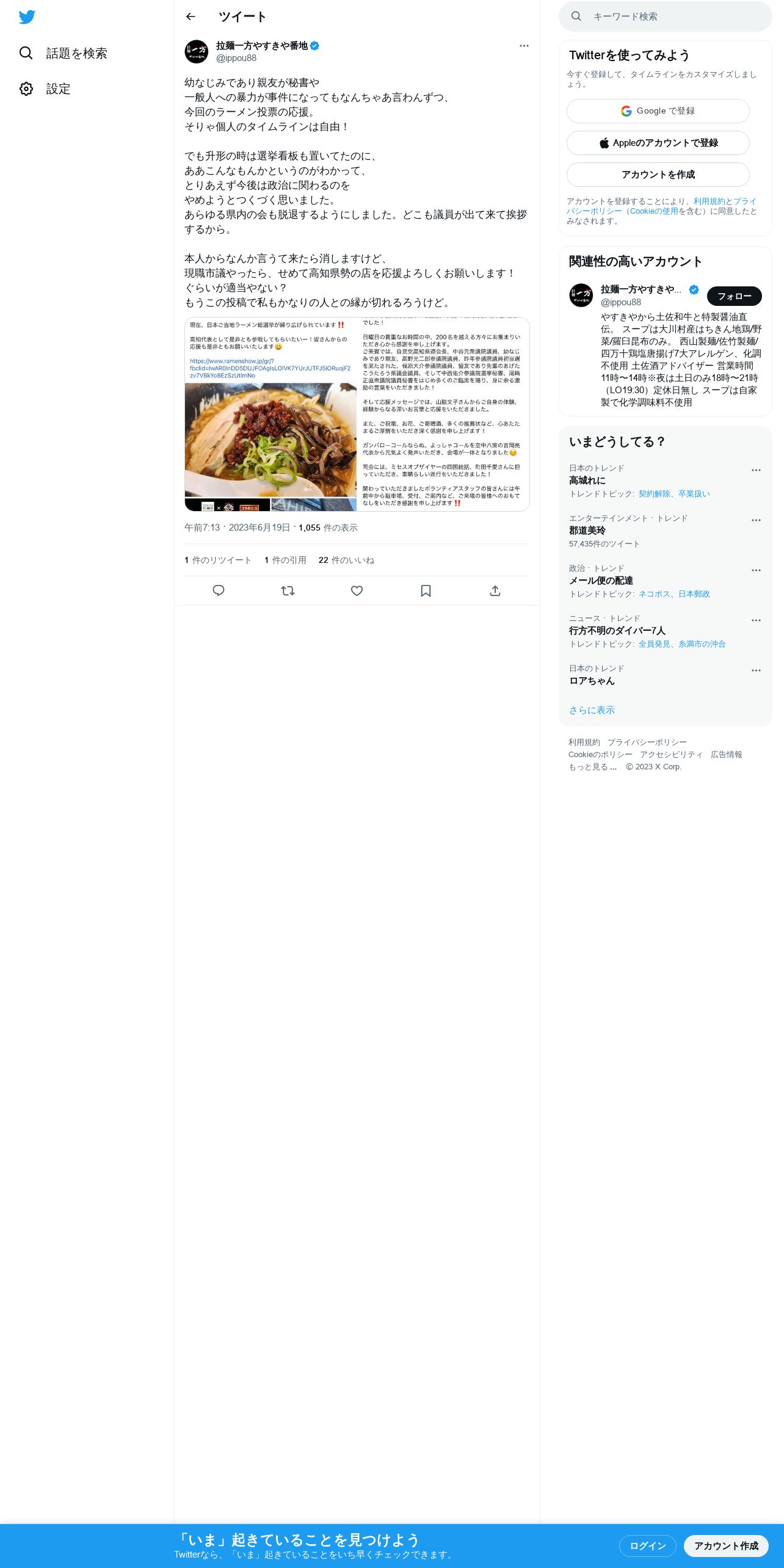Open the more options for メール便の配達 trend
Screen dimensions: 784x1568
tap(756, 570)
